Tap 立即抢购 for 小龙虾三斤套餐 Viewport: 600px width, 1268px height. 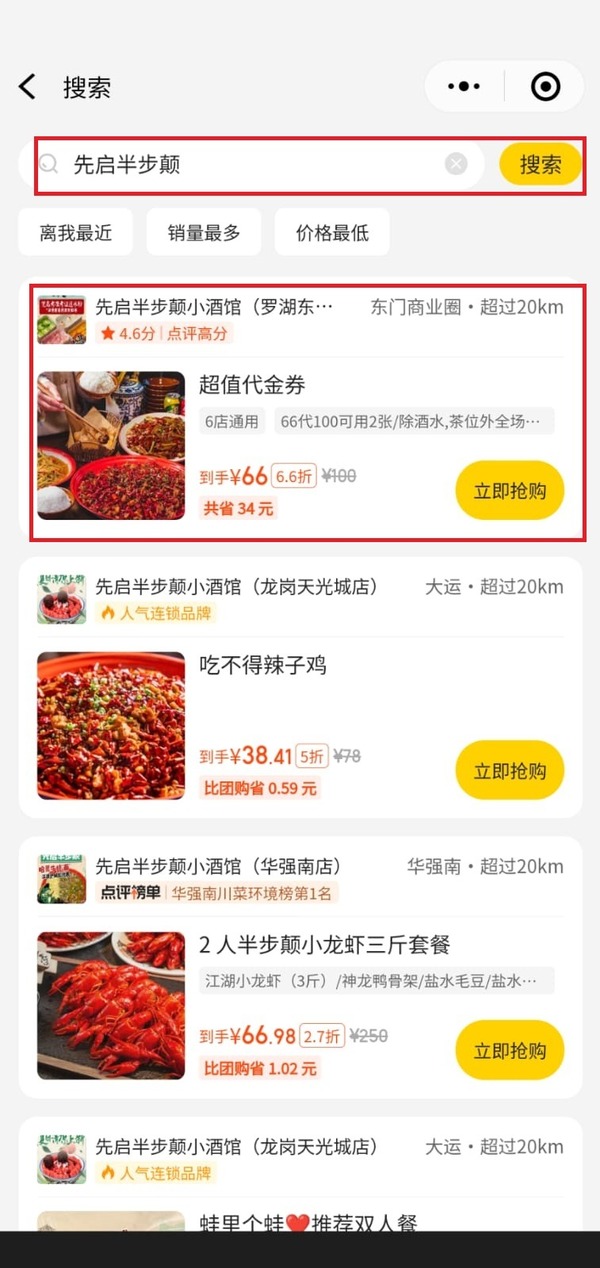(510, 1051)
